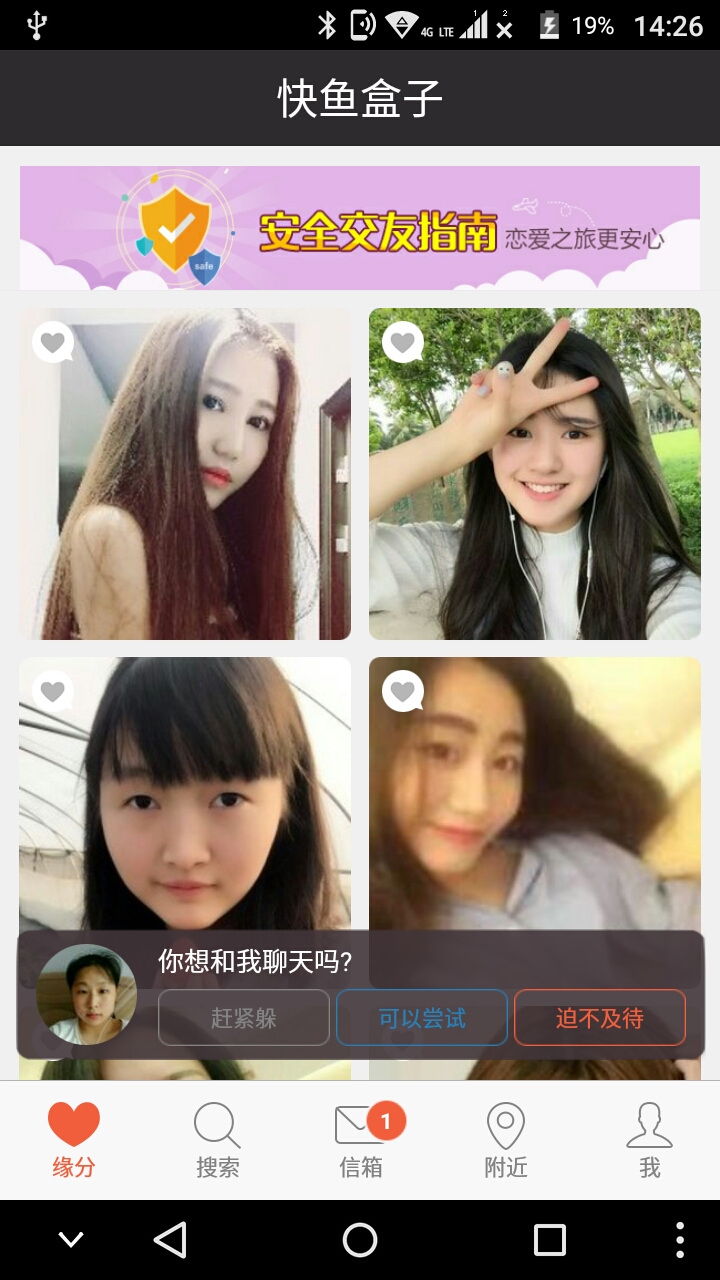
Task: Open the 我 profile tab
Action: (649, 1140)
